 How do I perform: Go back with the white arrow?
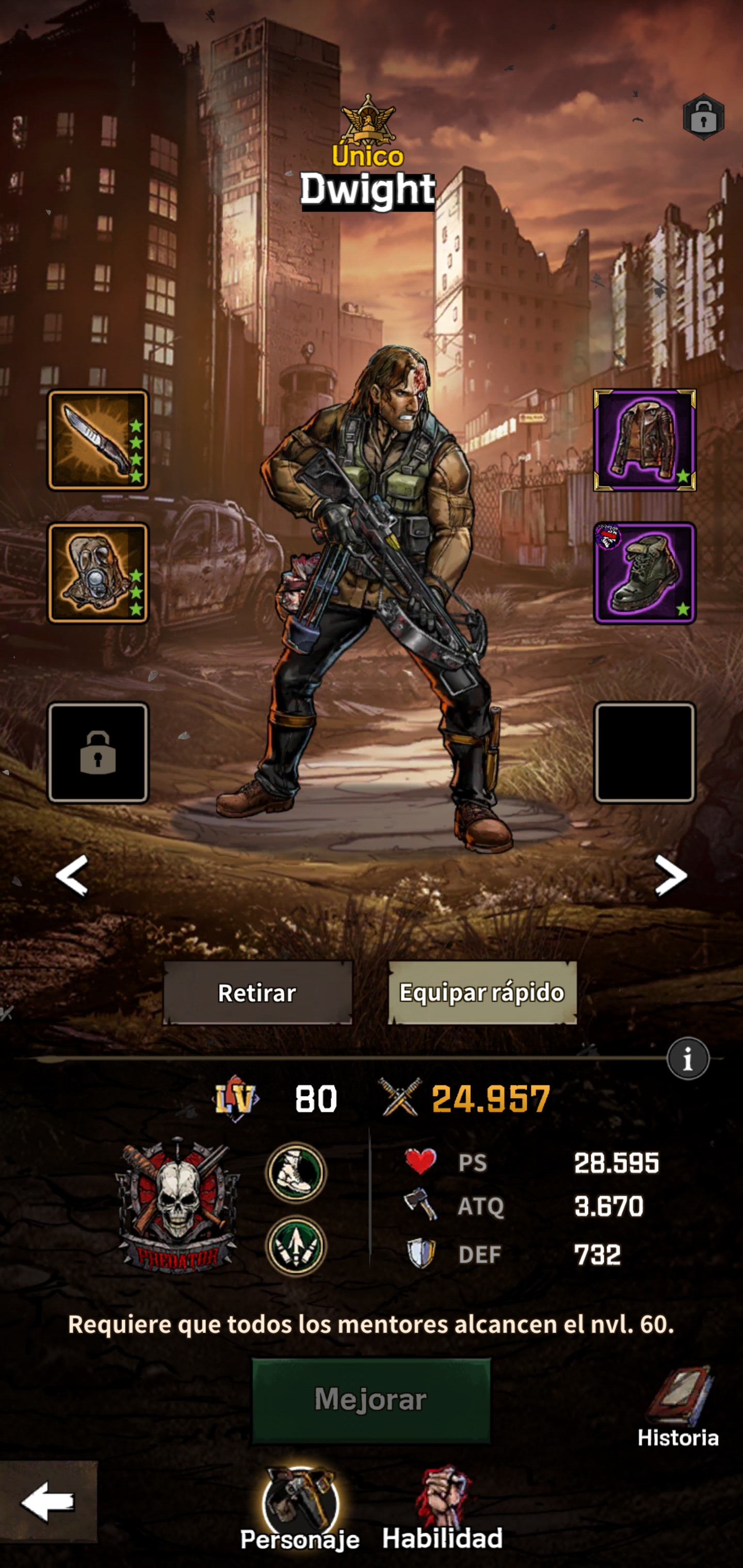click(47, 1501)
